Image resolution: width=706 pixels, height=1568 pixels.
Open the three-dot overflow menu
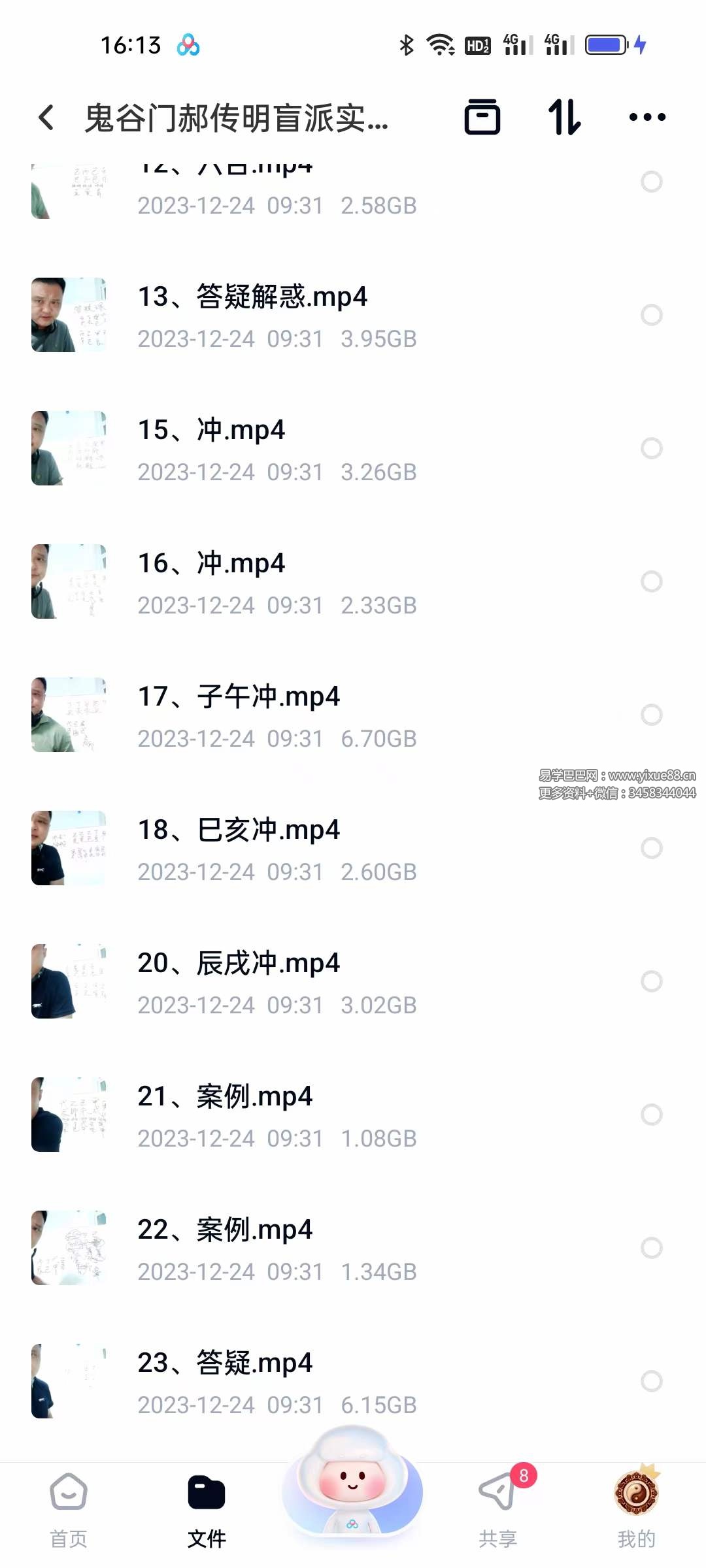[x=647, y=118]
